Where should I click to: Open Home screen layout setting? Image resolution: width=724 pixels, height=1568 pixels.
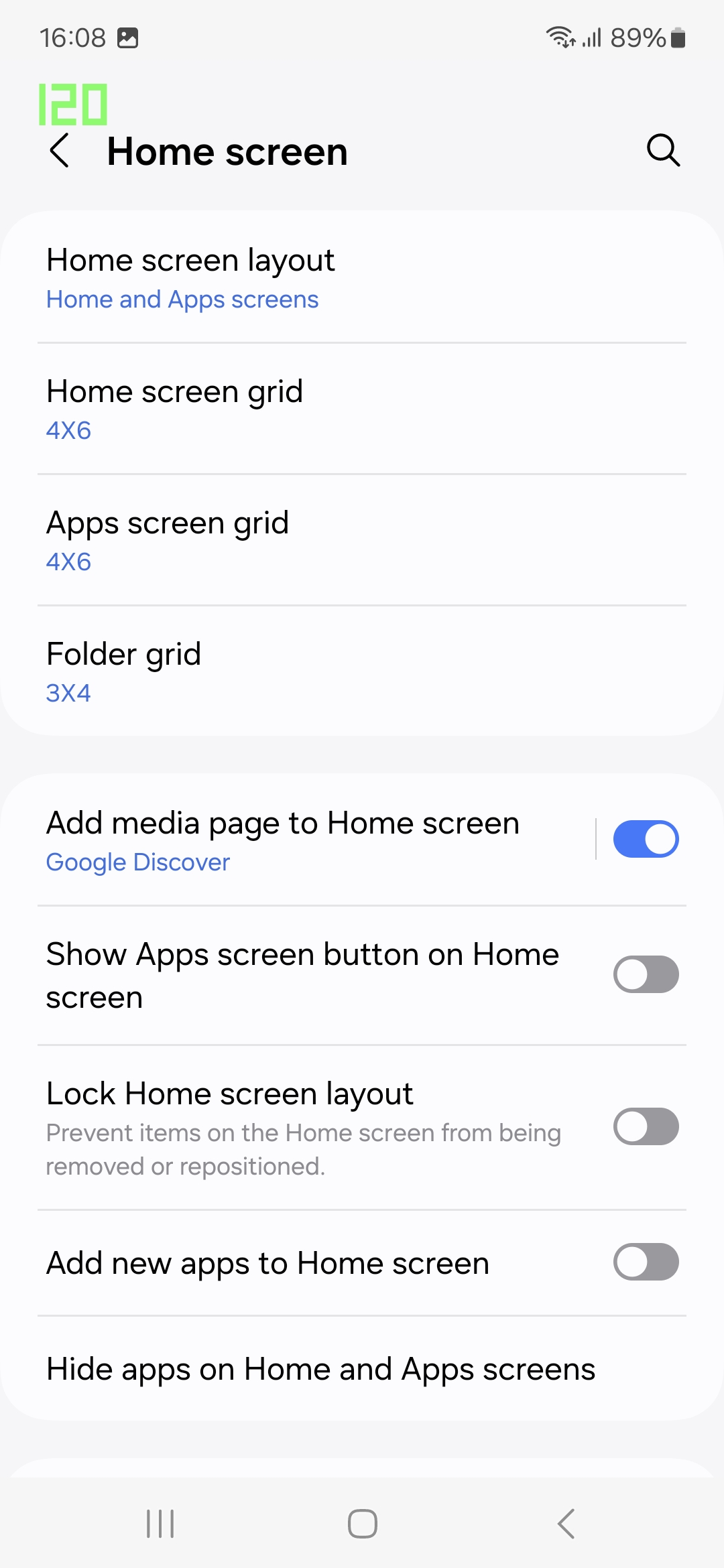tap(362, 278)
